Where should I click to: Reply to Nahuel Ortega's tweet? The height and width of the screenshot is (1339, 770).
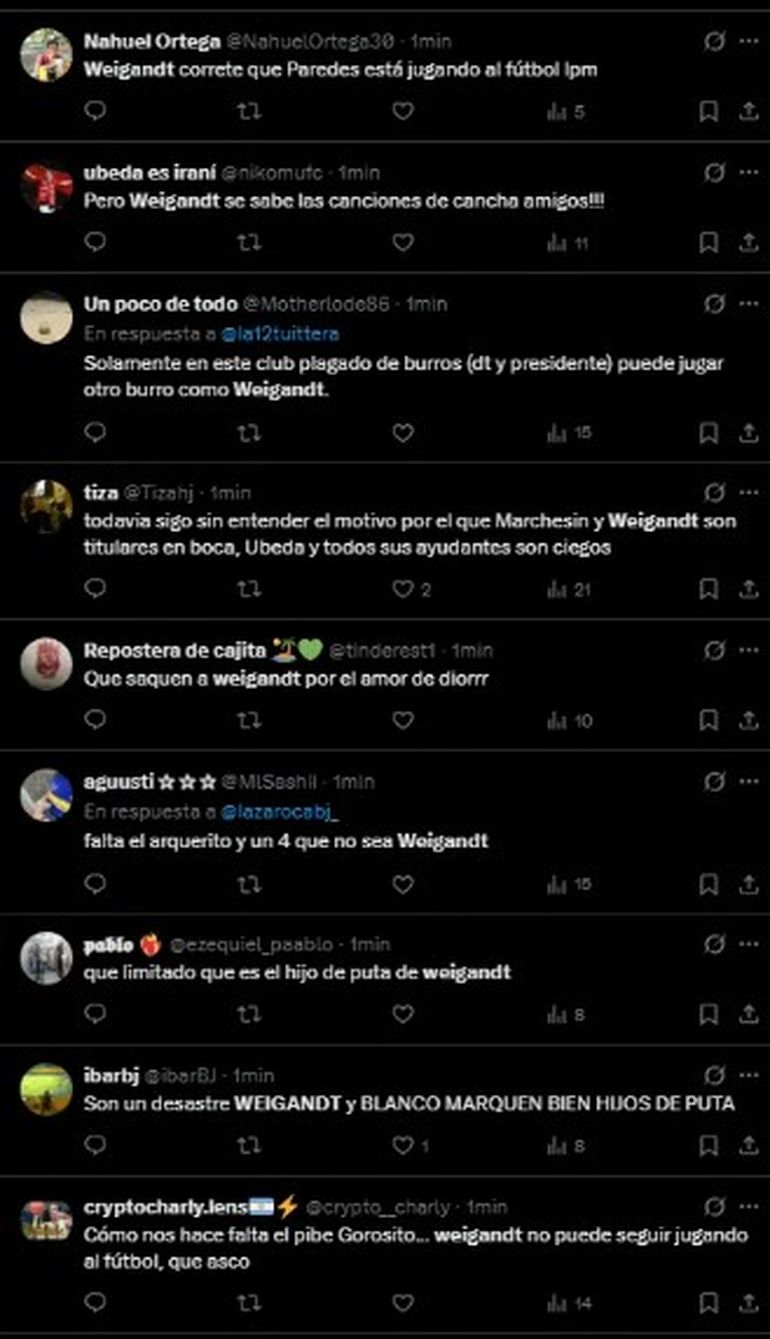point(94,112)
